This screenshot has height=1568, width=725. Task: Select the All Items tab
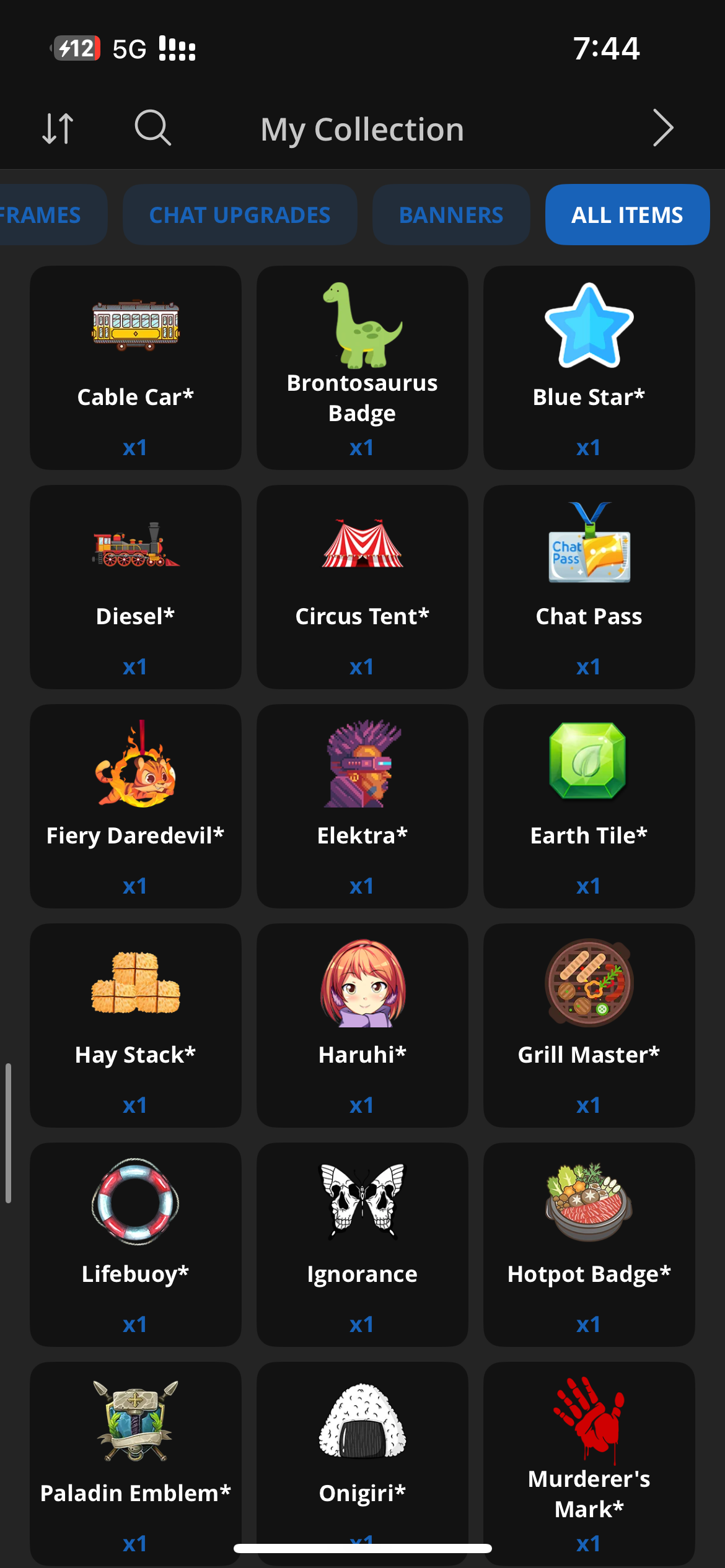627,215
